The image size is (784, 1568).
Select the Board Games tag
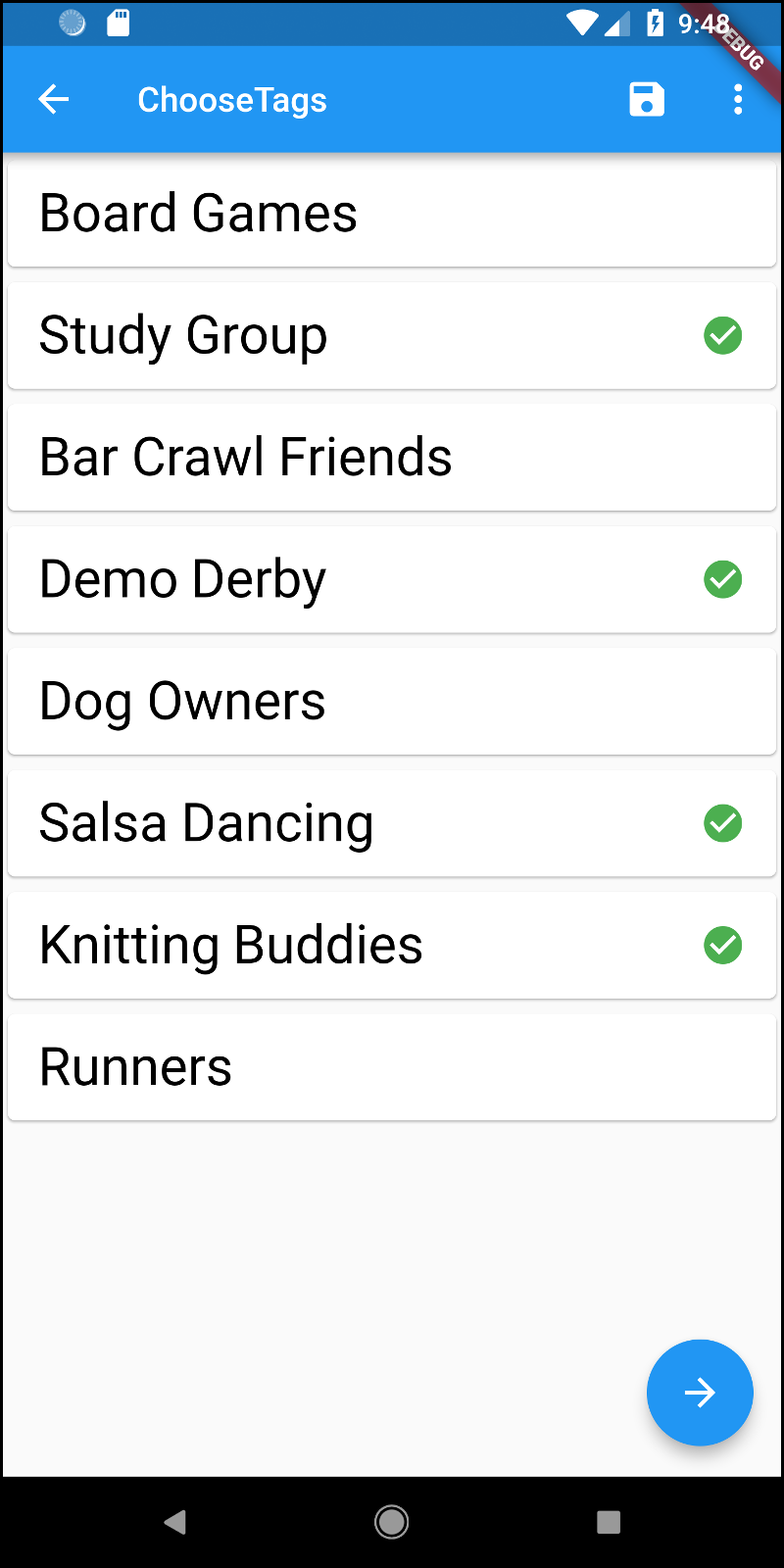(392, 214)
